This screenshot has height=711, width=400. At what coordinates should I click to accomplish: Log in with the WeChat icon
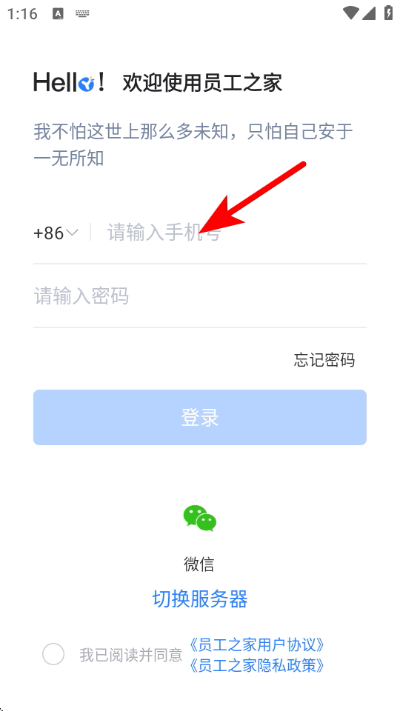(200, 518)
